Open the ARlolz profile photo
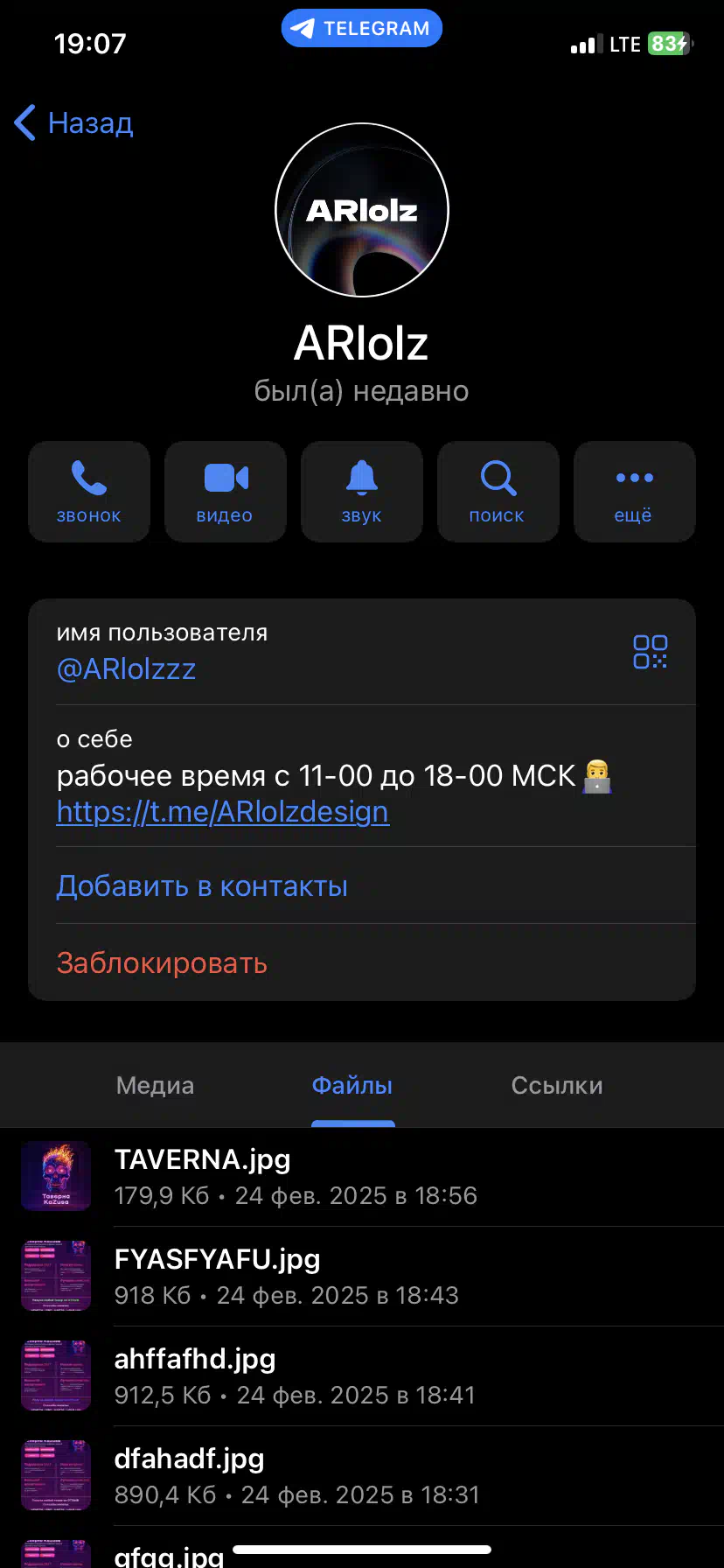Screen dimensions: 724x1568 pyautogui.click(x=362, y=210)
